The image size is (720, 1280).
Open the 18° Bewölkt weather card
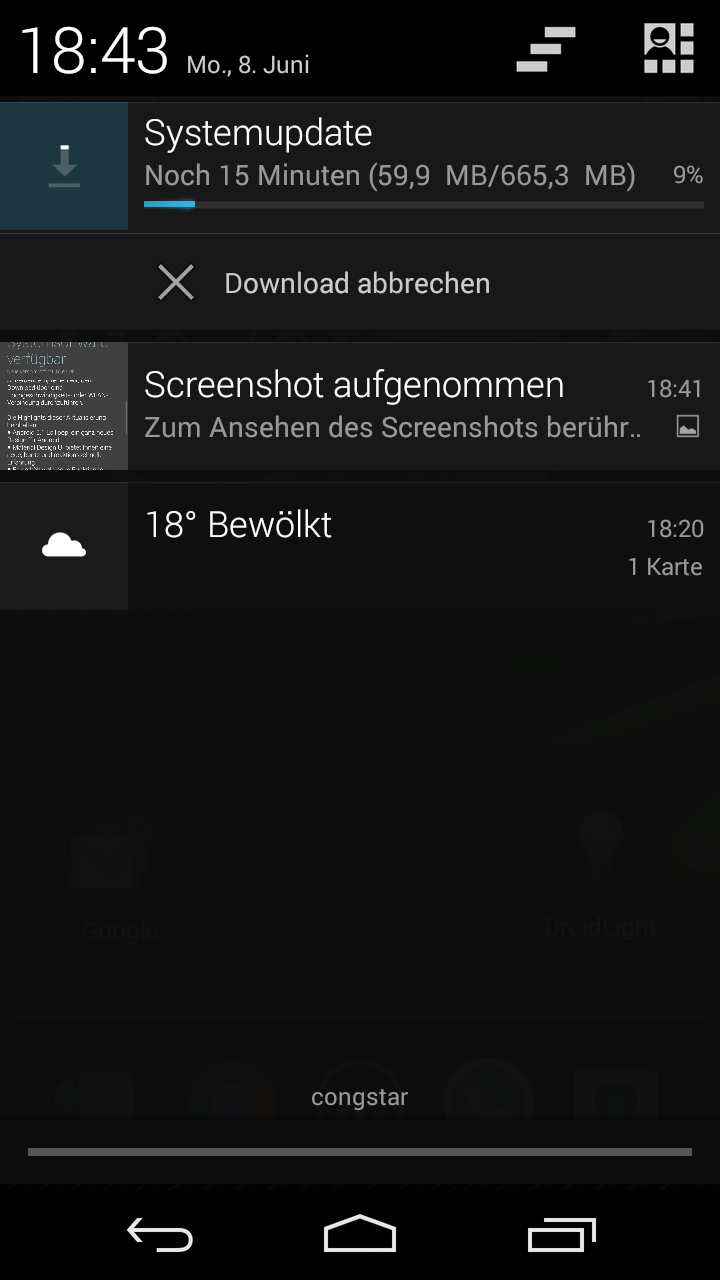(400, 546)
